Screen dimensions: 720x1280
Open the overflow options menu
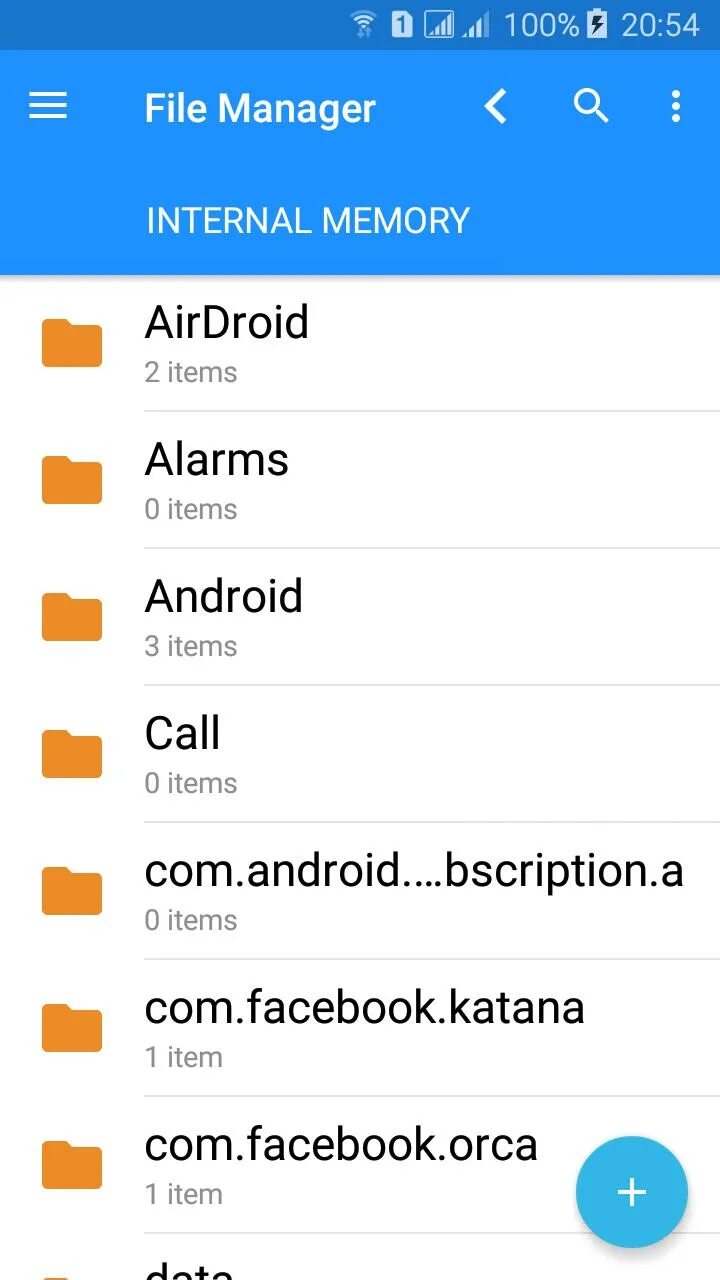click(676, 106)
